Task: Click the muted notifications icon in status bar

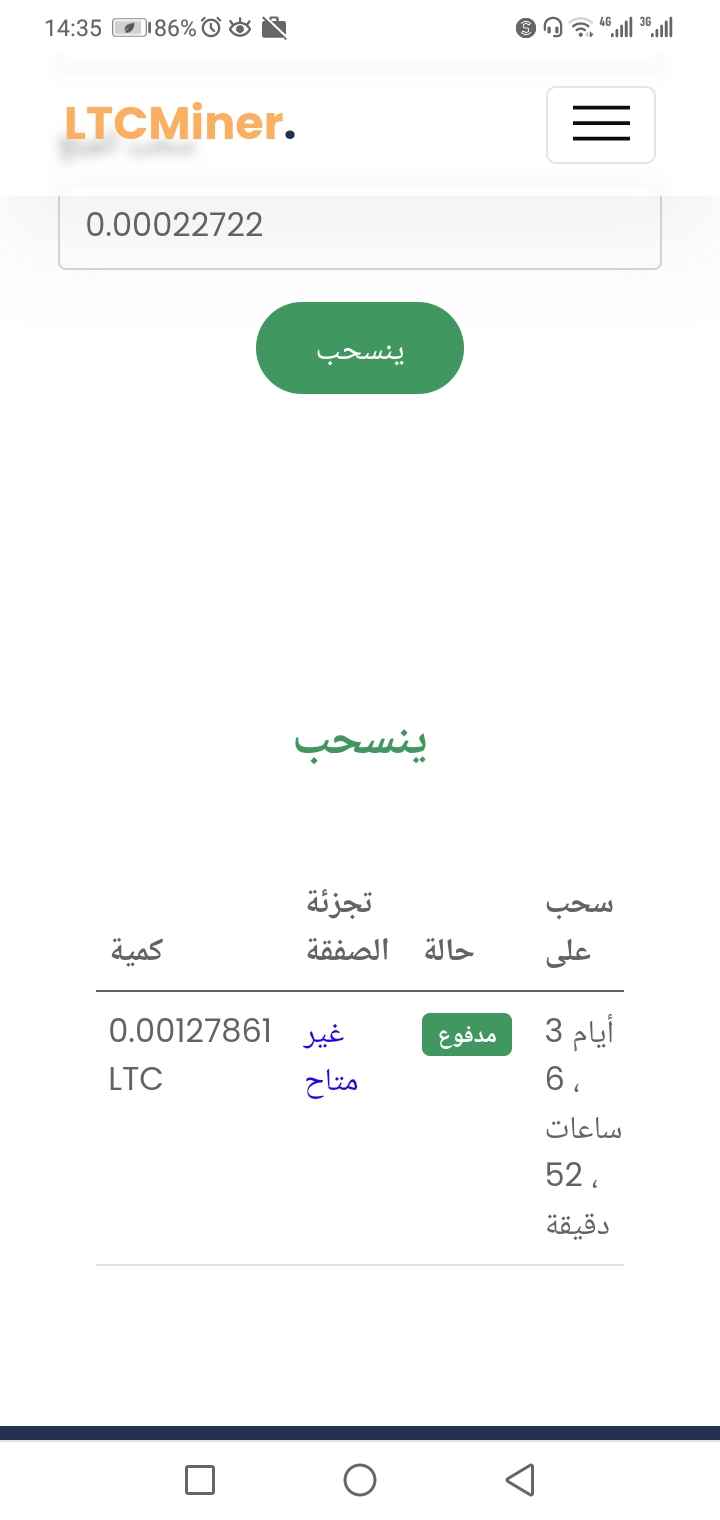Action: [273, 28]
